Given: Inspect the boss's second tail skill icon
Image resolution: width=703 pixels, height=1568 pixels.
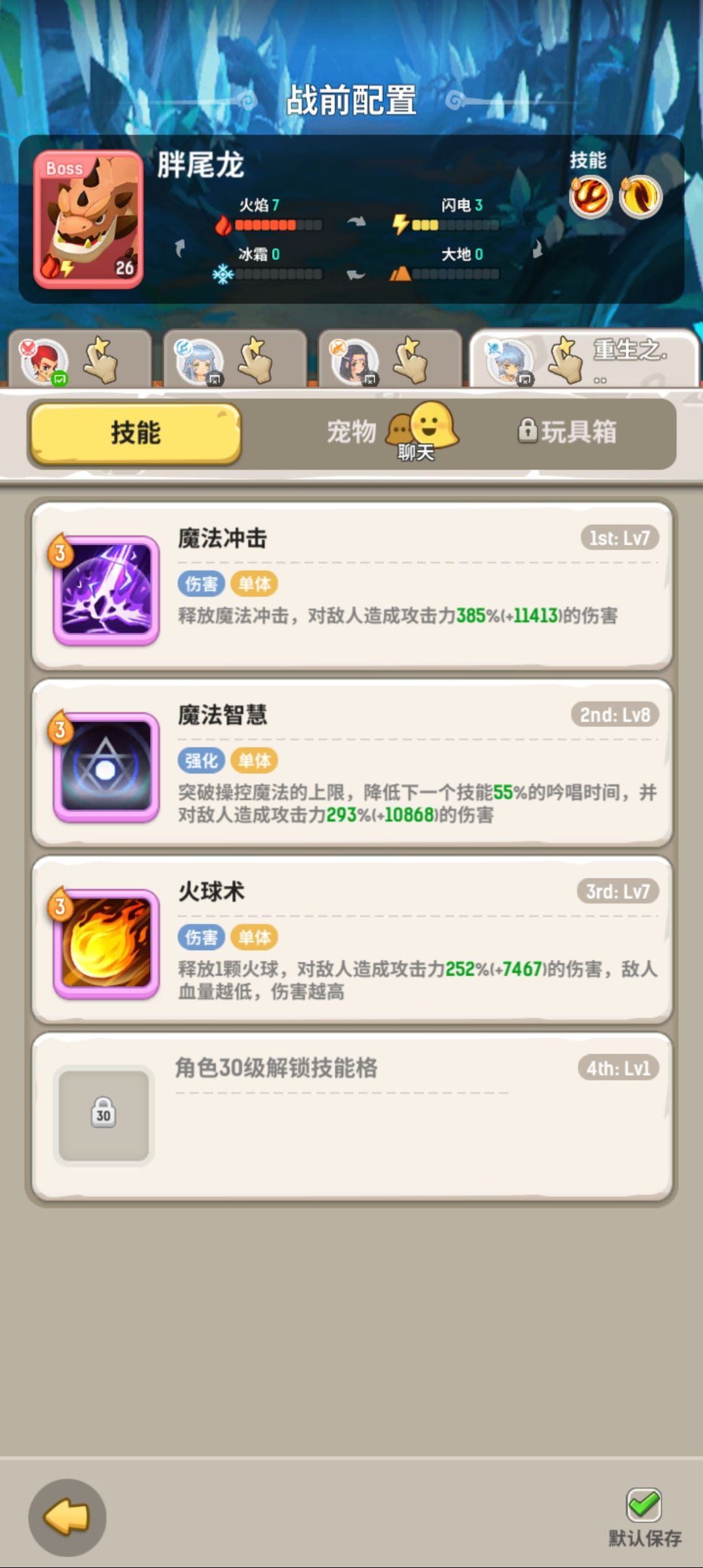Looking at the screenshot, I should click(639, 197).
